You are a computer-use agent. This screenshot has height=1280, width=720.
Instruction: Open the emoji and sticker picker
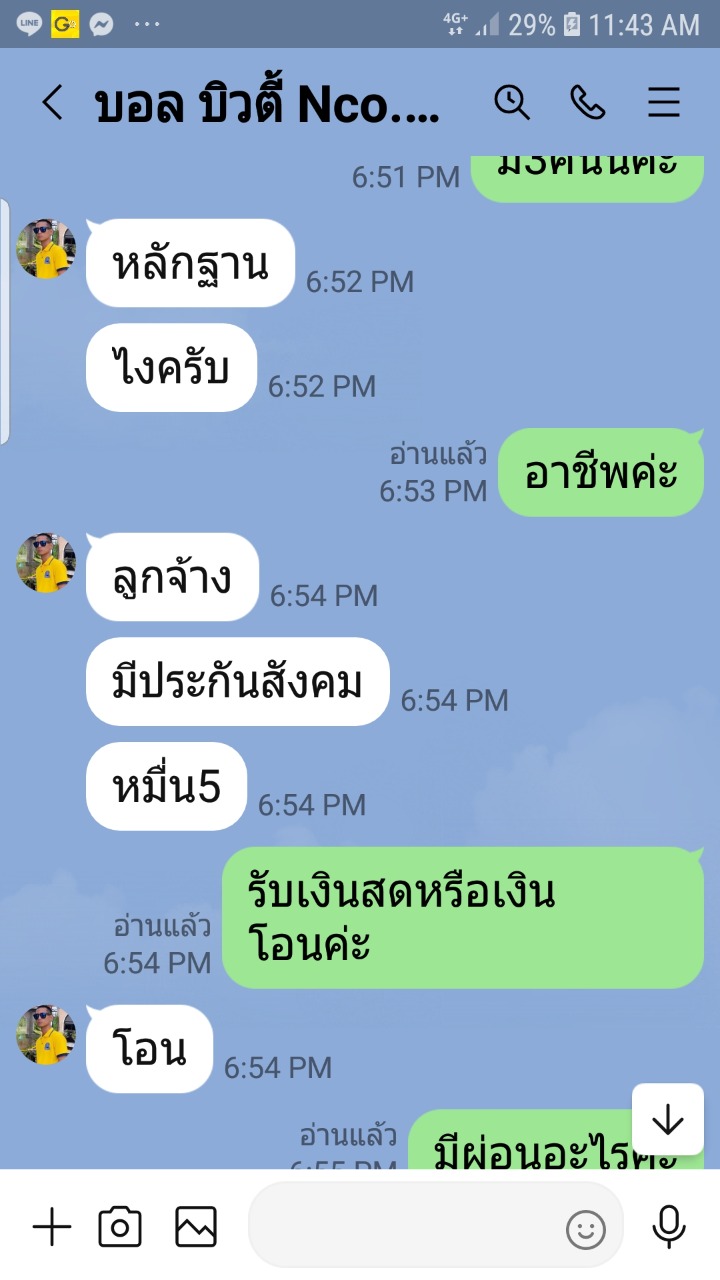coord(586,1229)
